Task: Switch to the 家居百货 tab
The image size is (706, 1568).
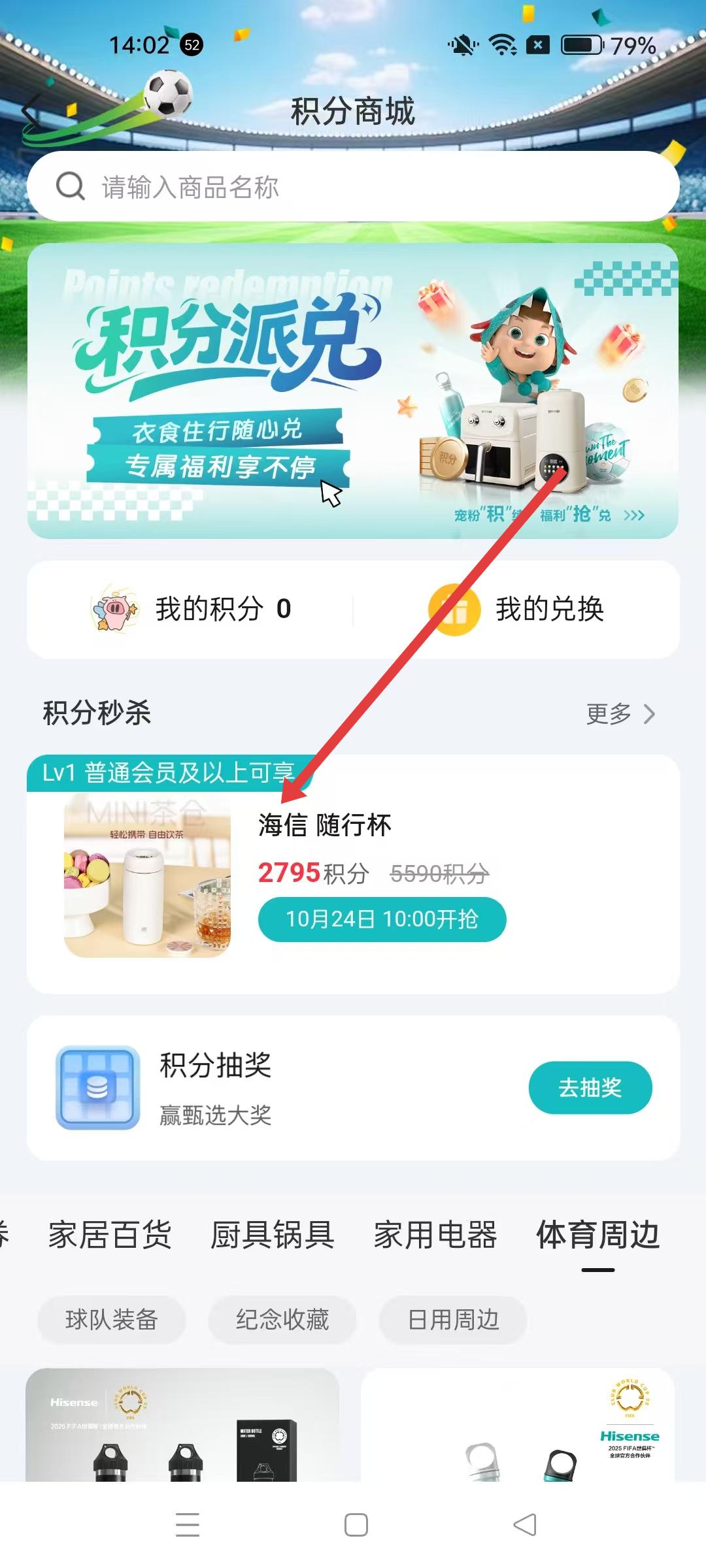Action: [x=110, y=1235]
